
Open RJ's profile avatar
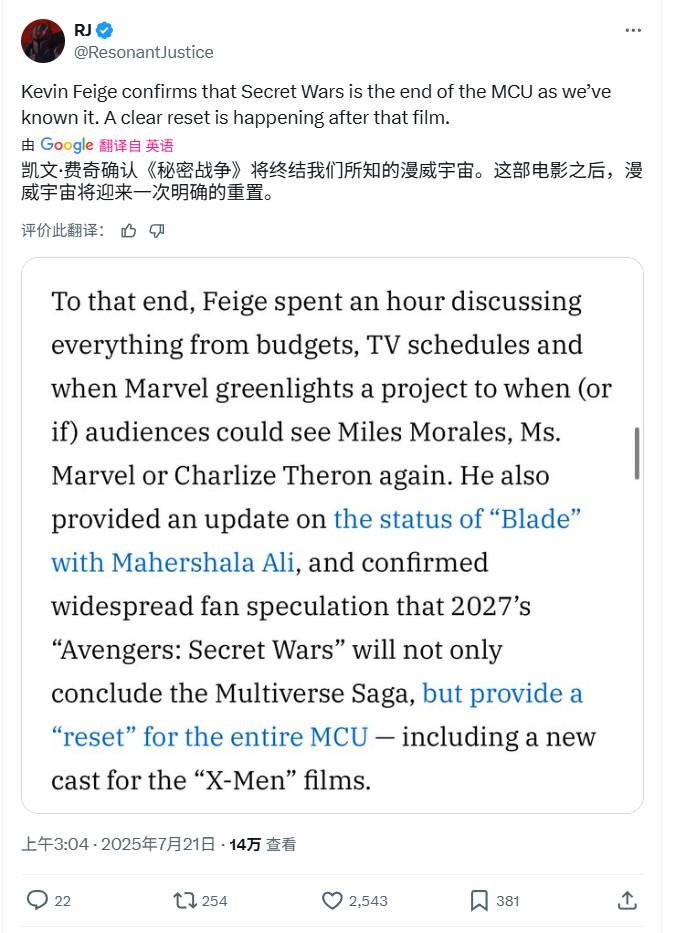tap(43, 41)
